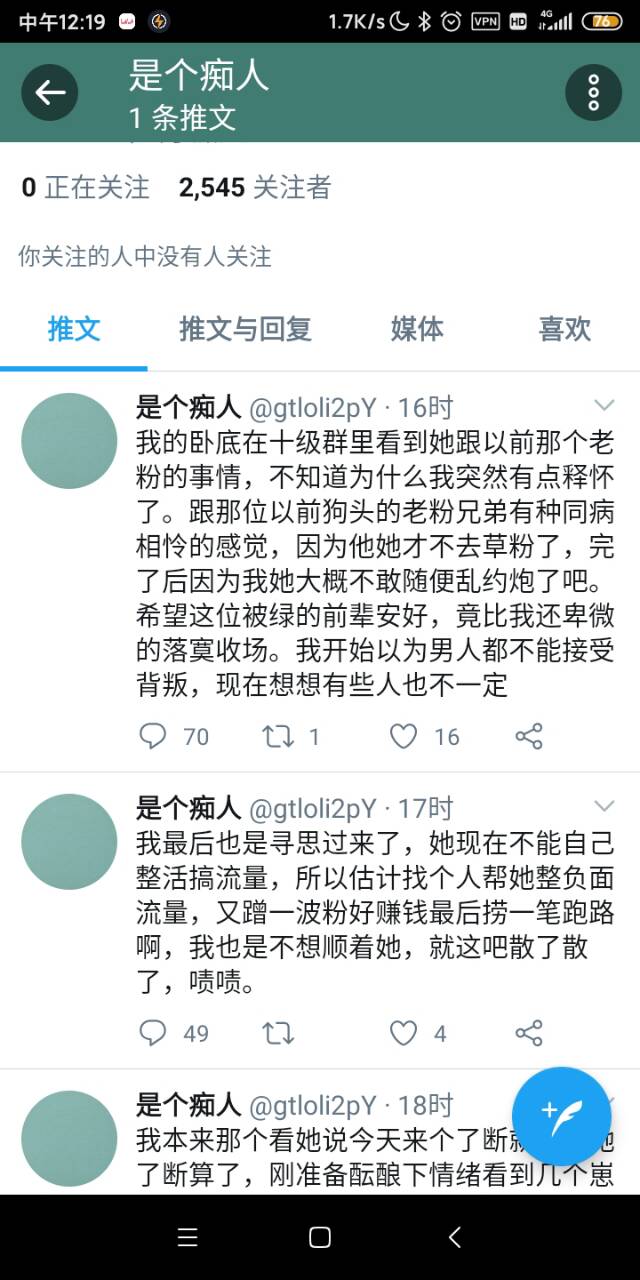Image resolution: width=640 pixels, height=1280 pixels.
Task: Switch to the 推文与回复 tab
Action: click(x=245, y=329)
